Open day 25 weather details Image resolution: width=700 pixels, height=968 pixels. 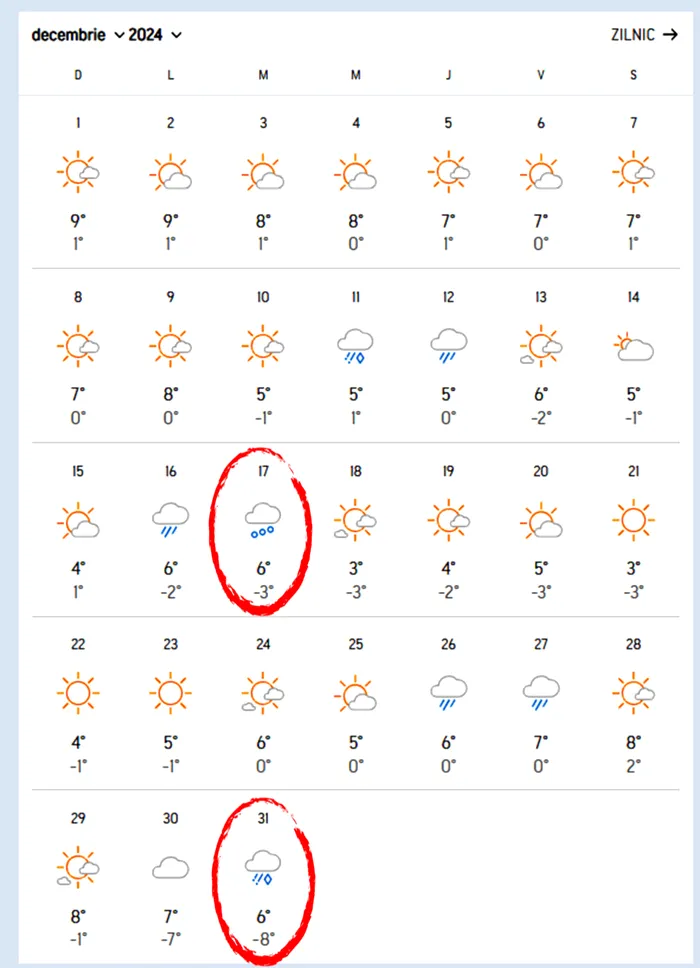click(x=356, y=703)
